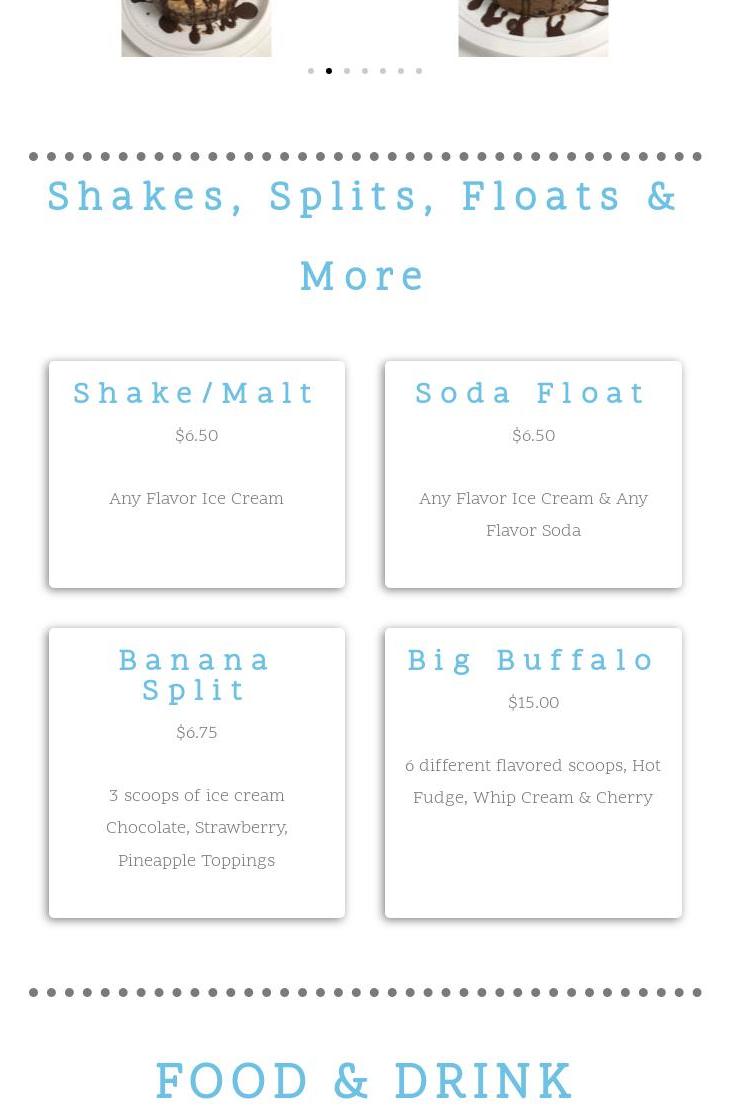
Task: Jump to the first carousel slide dot
Action: pyautogui.click(x=311, y=71)
